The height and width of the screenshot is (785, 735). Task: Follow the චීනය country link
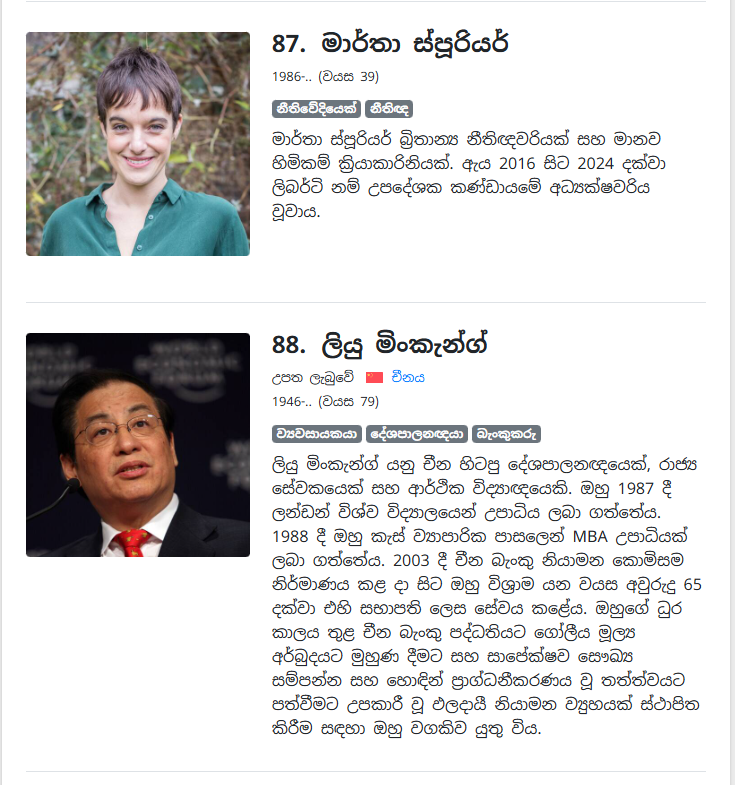tap(408, 378)
